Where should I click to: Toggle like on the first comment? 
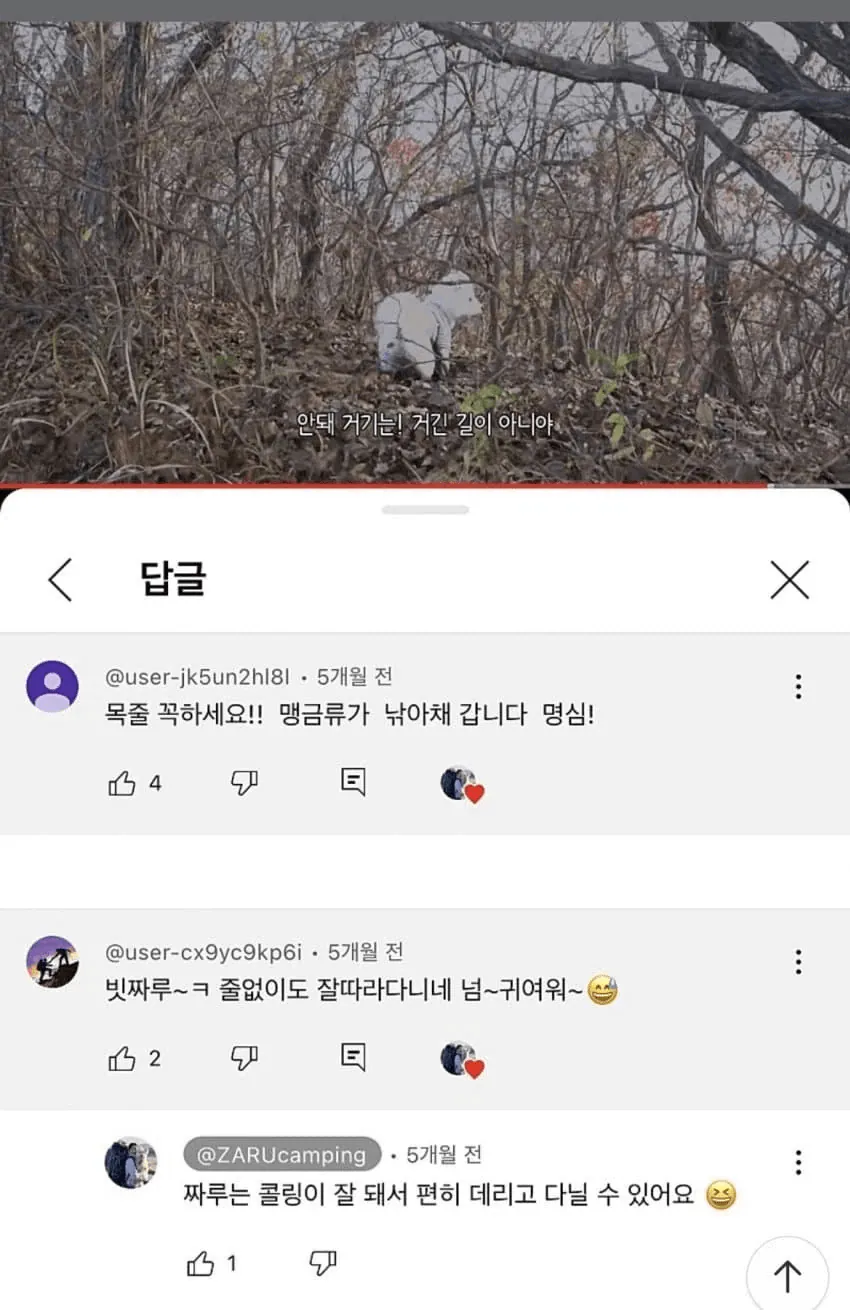tap(122, 784)
